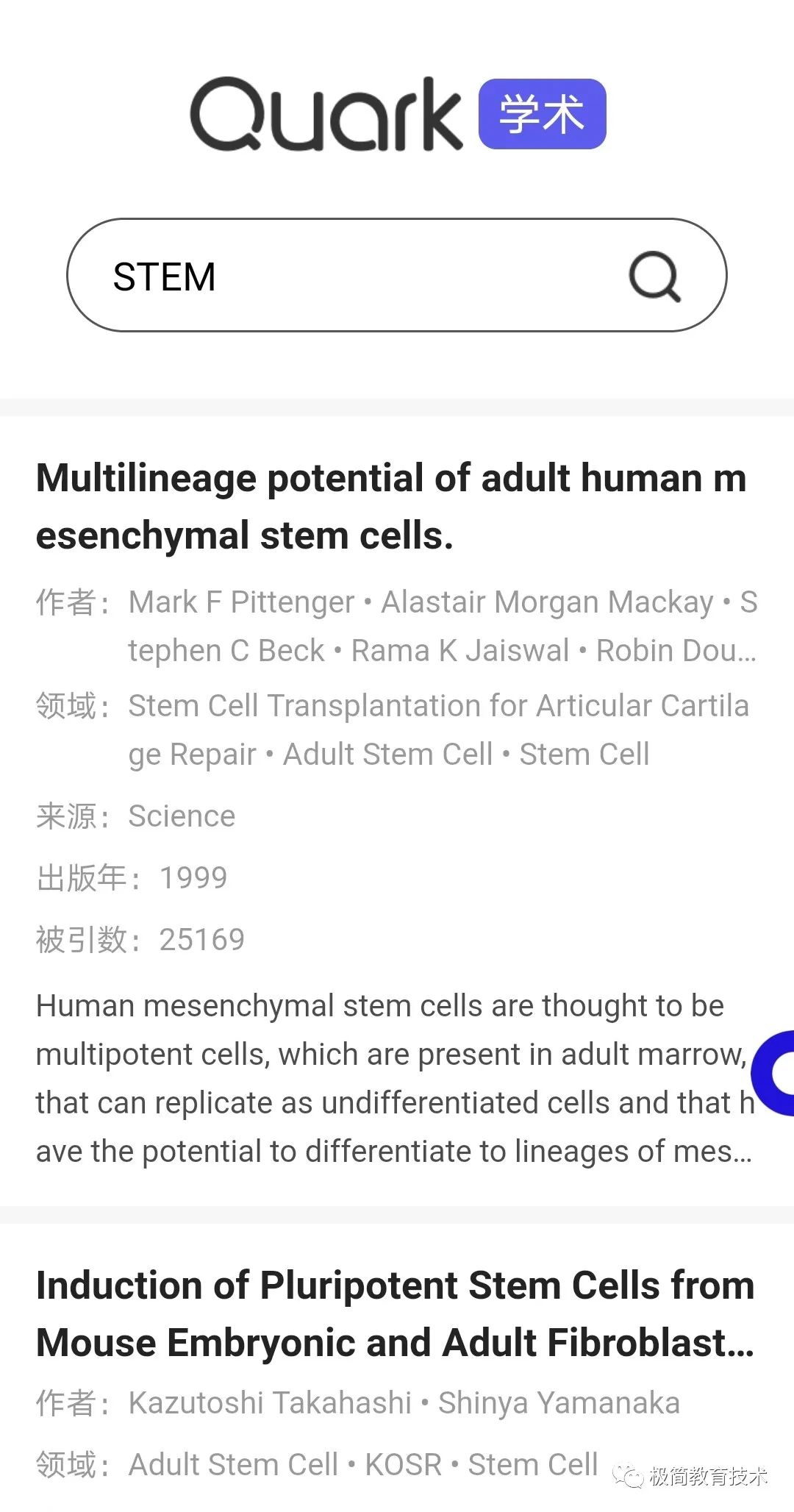Open the Induction of Pluripotent Stem Cells paper
Image resolution: width=794 pixels, height=1512 pixels.
pos(396,1313)
